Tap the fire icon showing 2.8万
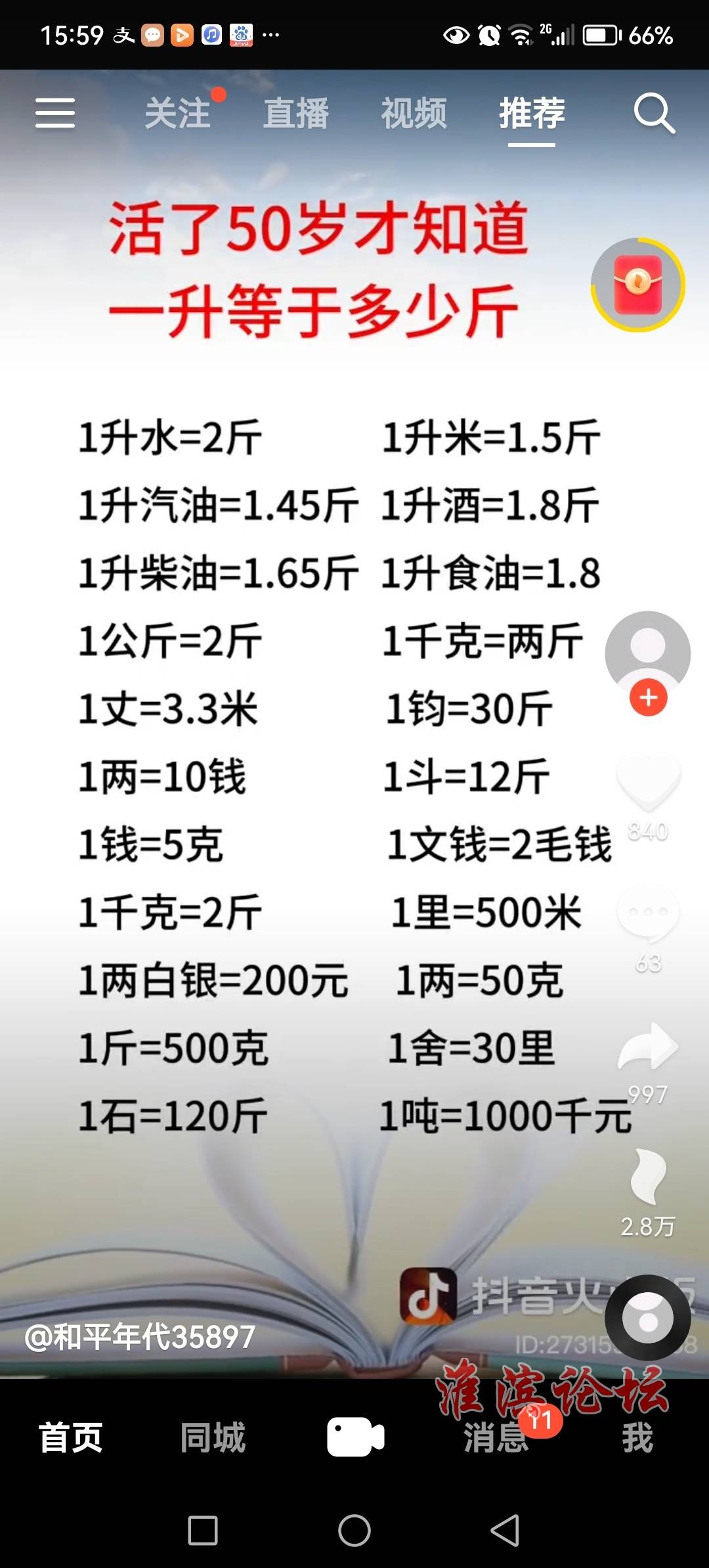This screenshot has width=709, height=1568. pyautogui.click(x=648, y=1177)
